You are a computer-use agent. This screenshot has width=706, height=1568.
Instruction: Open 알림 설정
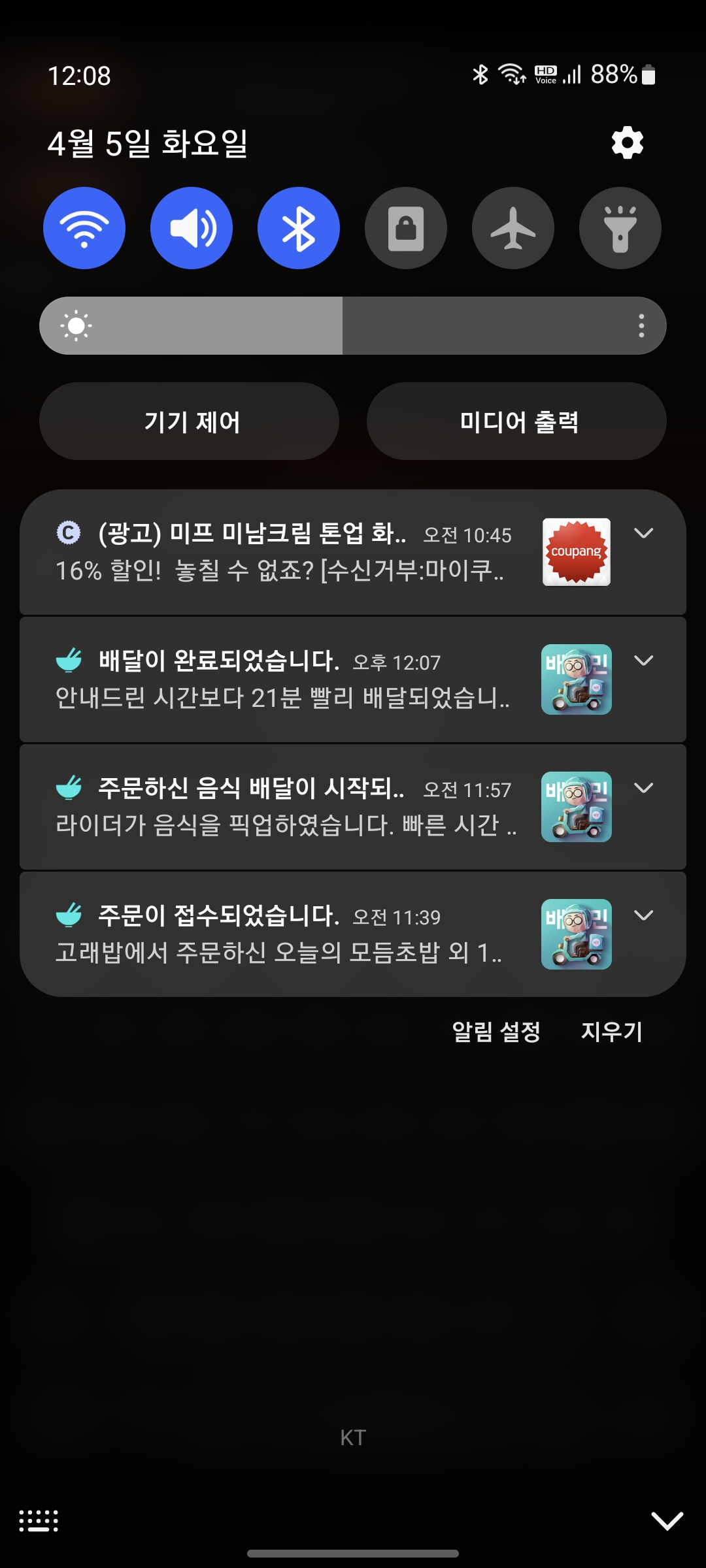(x=497, y=1032)
